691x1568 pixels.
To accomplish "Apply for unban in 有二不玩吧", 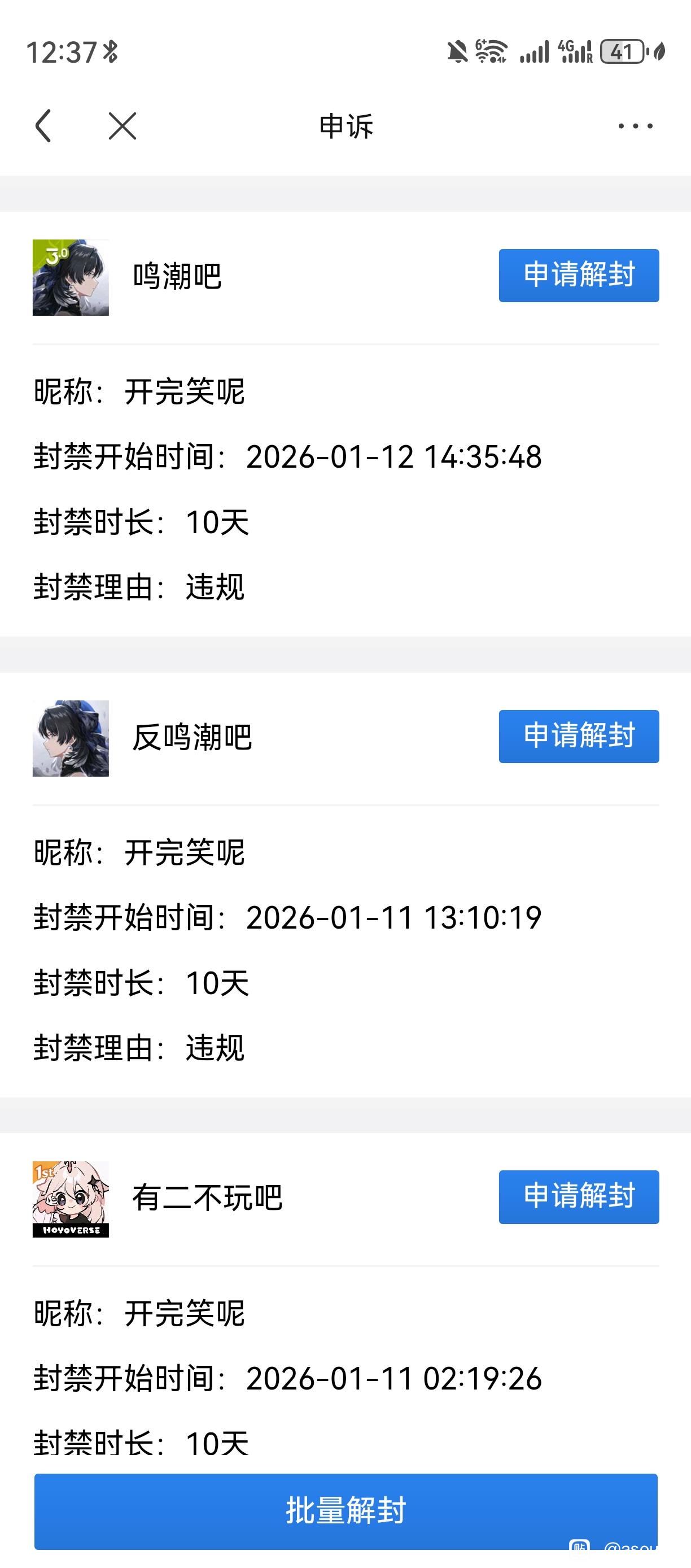I will click(x=579, y=1197).
